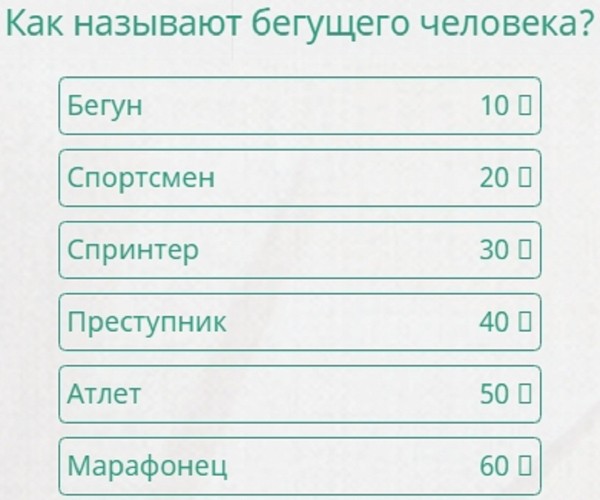Tap the Спринтер answer option
The height and width of the screenshot is (500, 600).
click(x=299, y=250)
